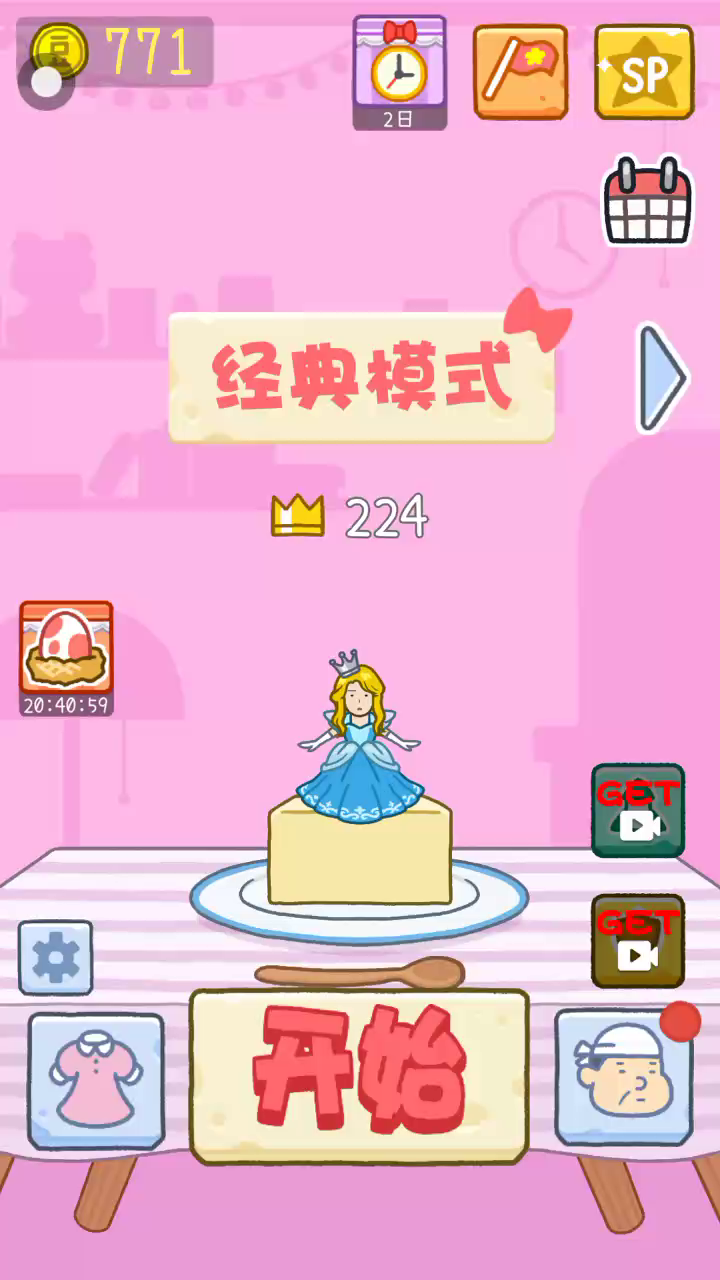Select the 经典模式 classic mode banner
720x1280 pixels.
point(361,377)
